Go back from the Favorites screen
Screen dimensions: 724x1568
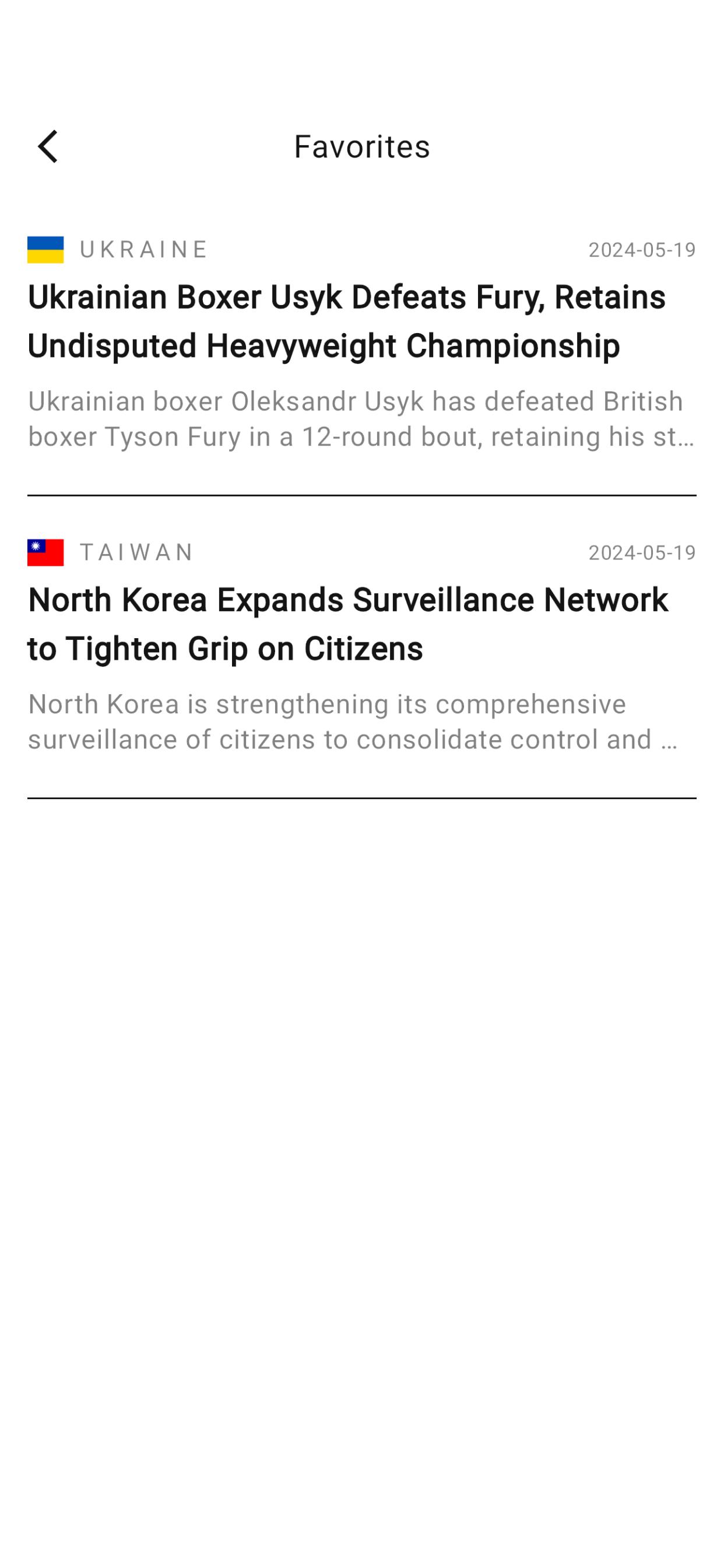(47, 146)
